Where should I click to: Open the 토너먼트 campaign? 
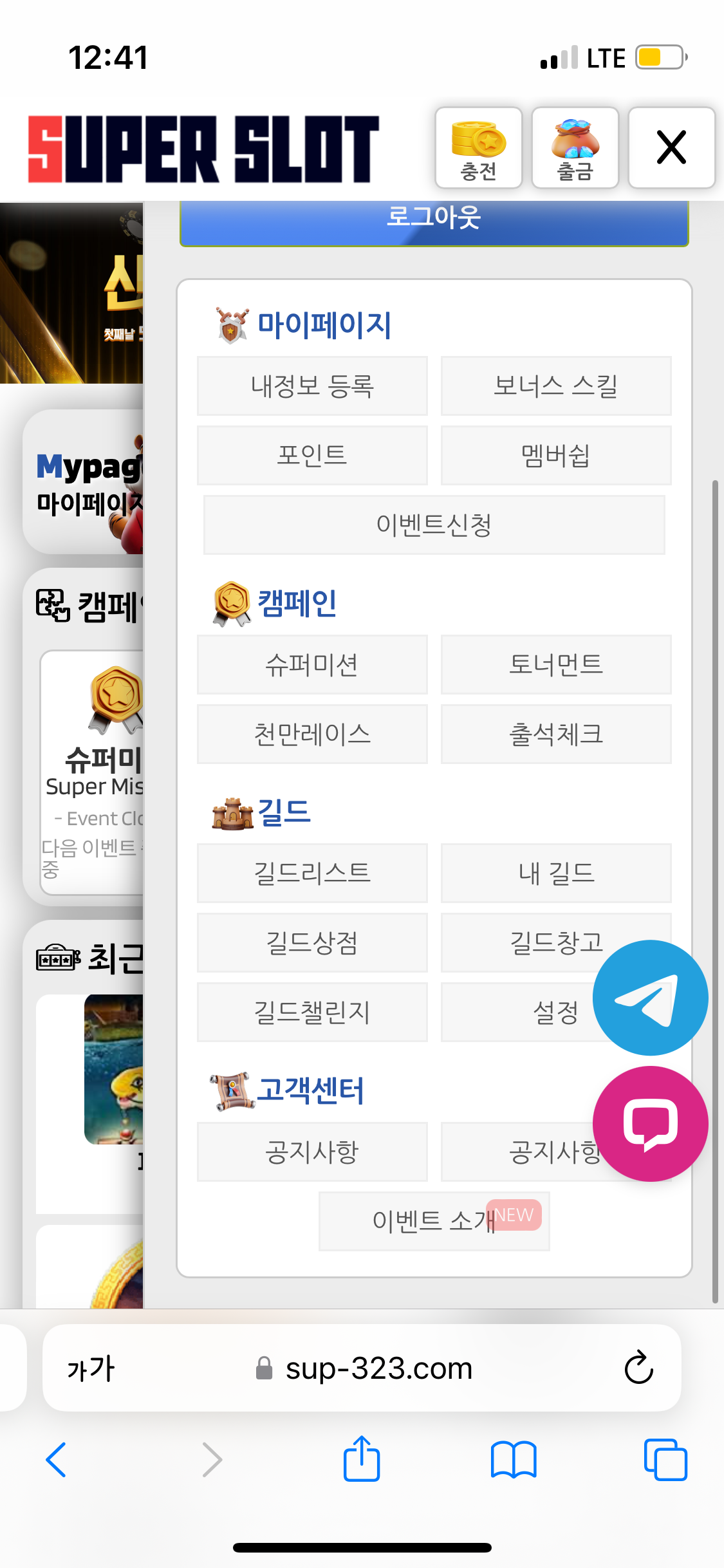coord(555,665)
